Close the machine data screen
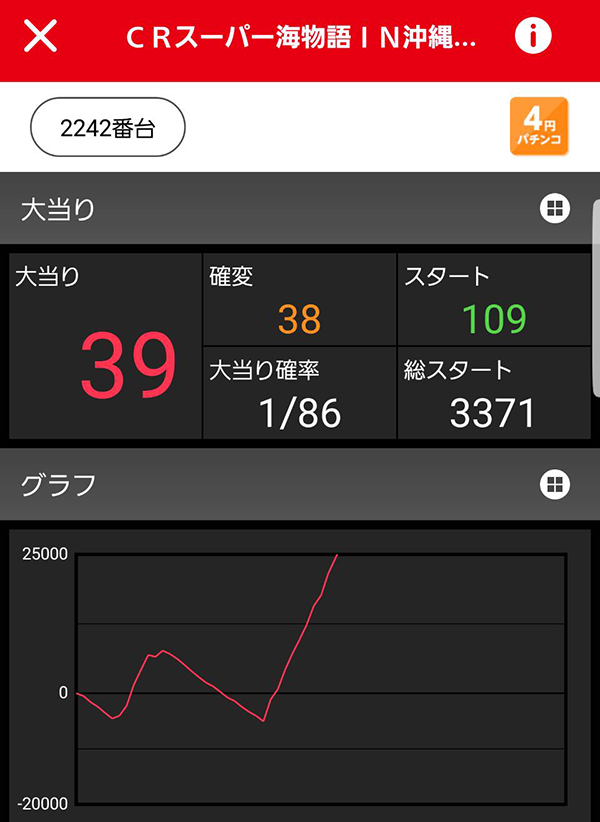Image resolution: width=600 pixels, height=822 pixels. click(40, 37)
